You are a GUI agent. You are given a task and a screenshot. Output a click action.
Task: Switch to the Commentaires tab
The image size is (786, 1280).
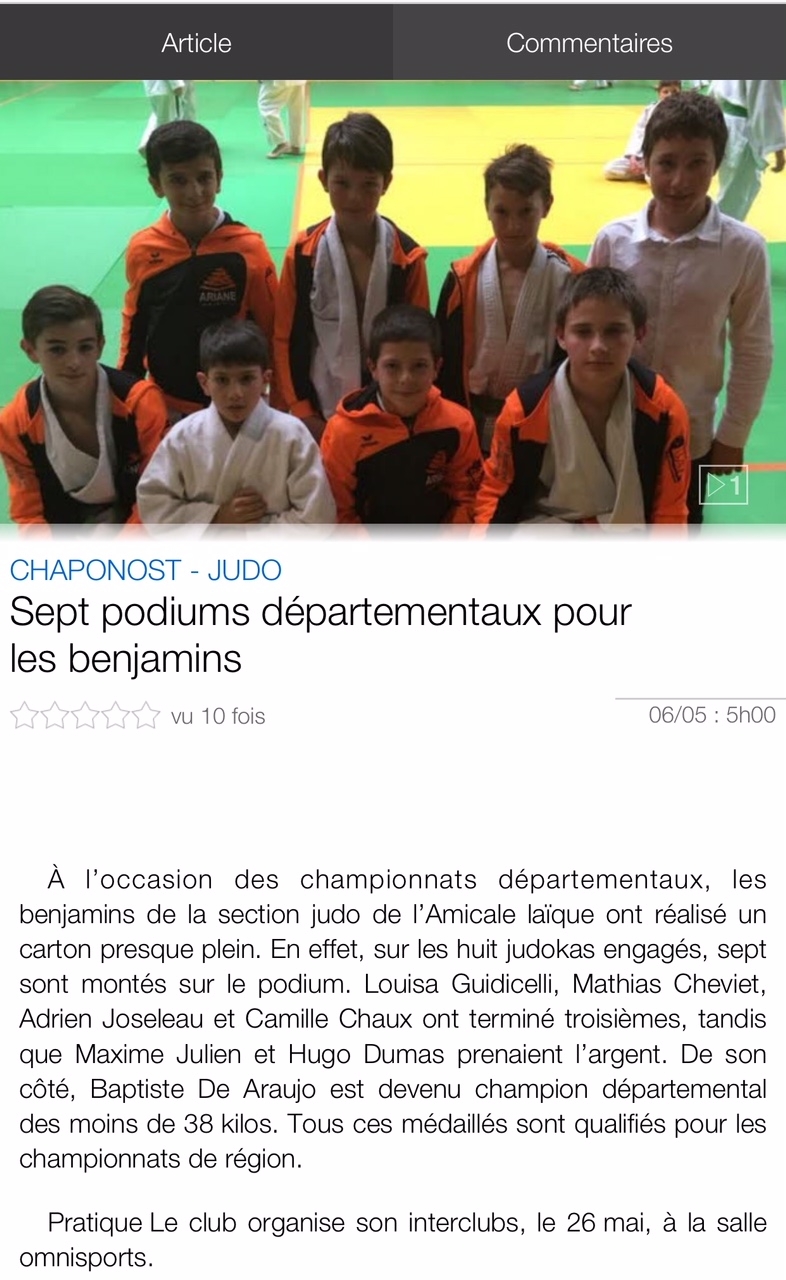click(589, 43)
